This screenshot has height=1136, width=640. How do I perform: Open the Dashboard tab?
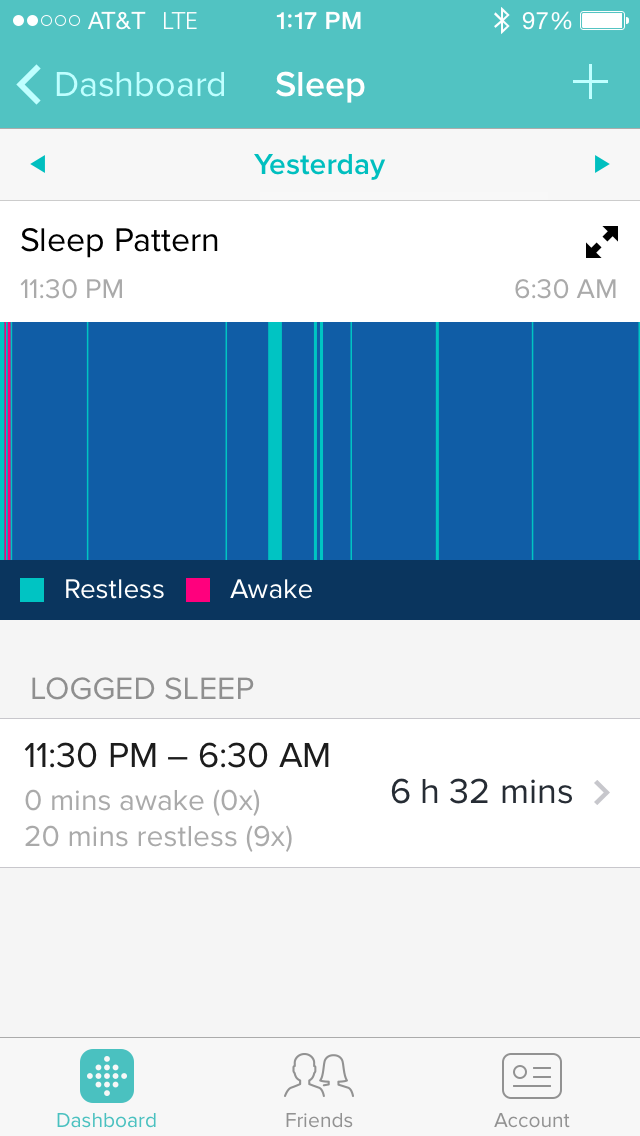click(107, 1088)
